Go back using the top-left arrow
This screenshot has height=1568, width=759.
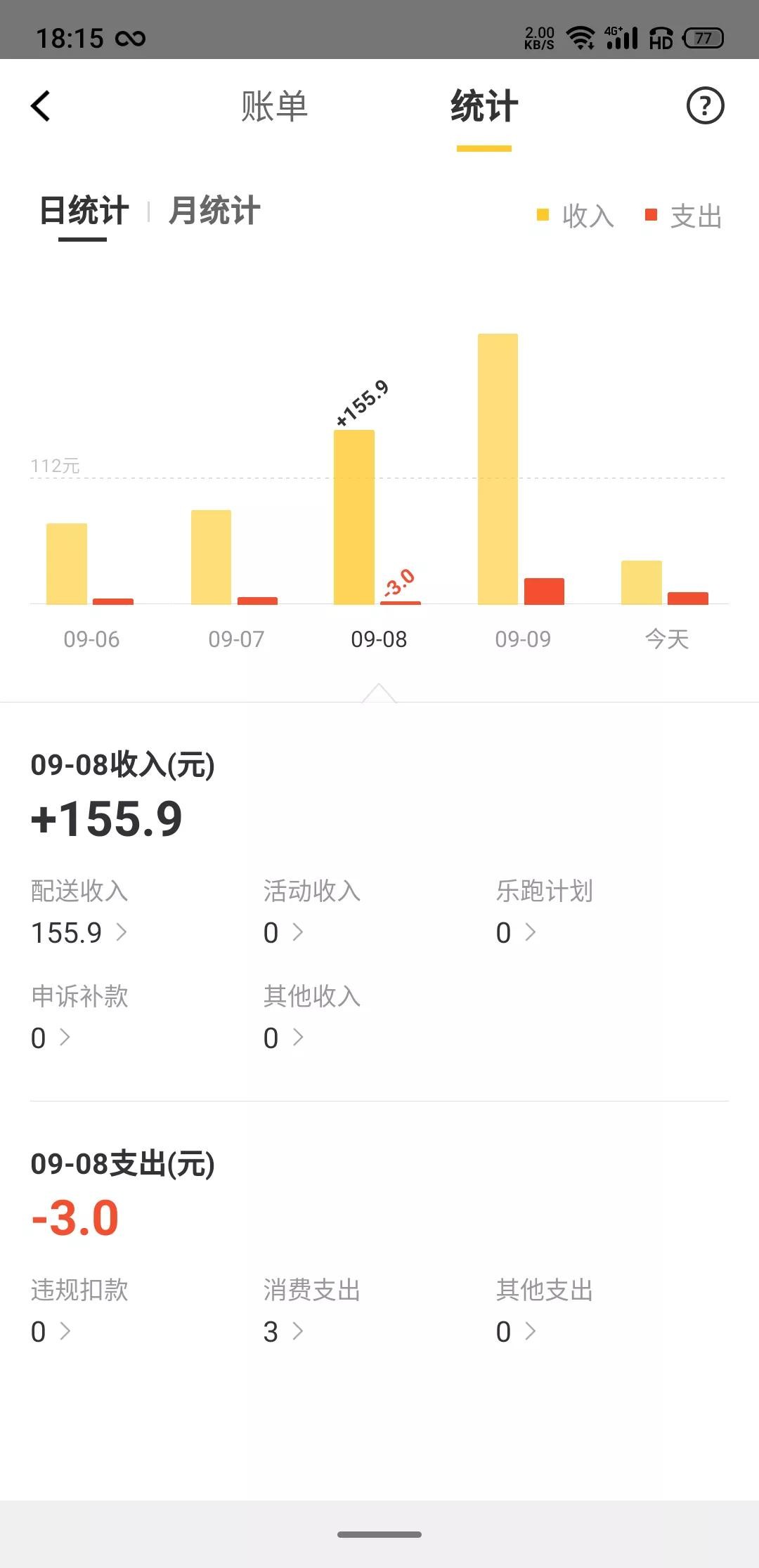41,107
